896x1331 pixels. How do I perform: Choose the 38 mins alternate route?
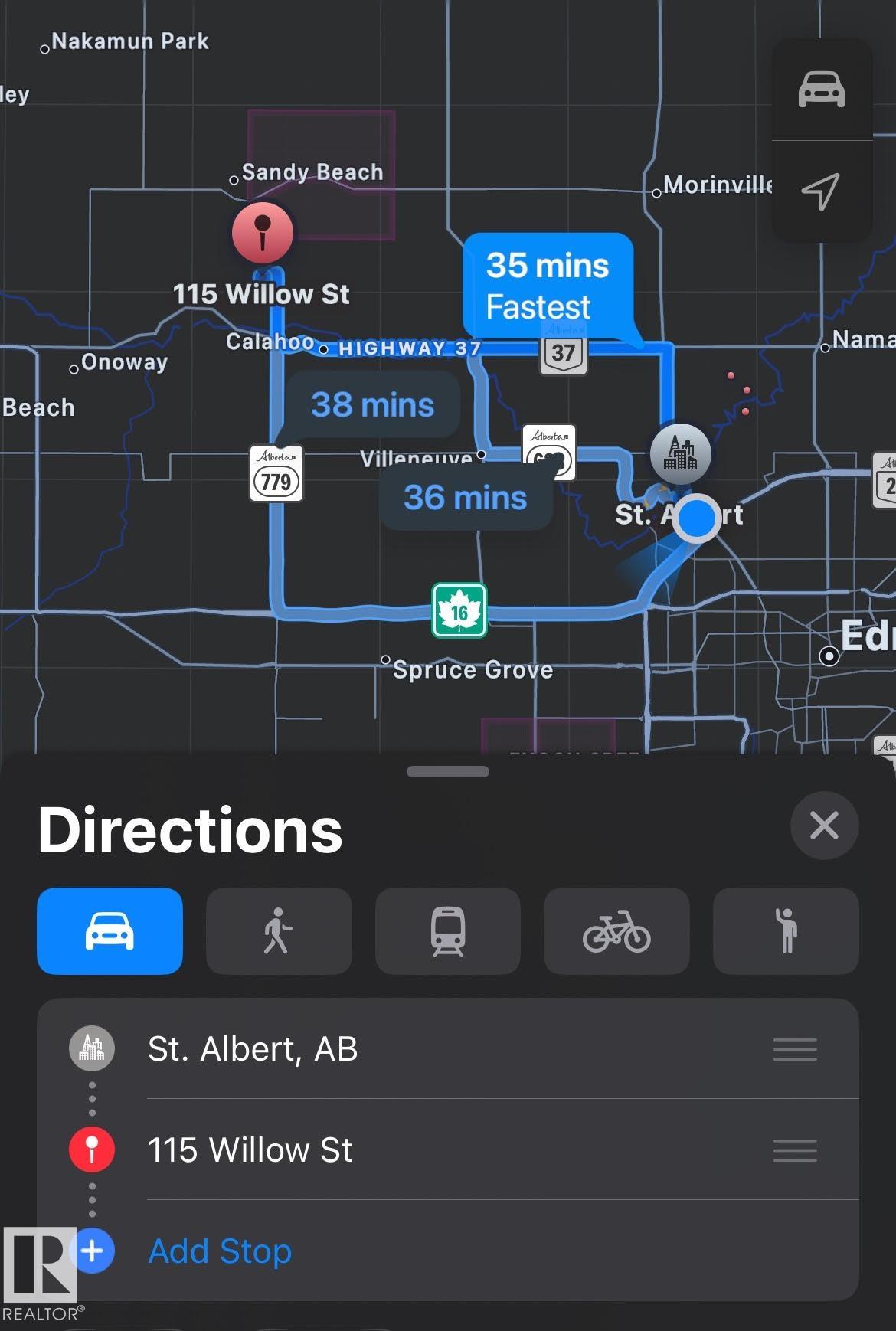click(x=372, y=404)
